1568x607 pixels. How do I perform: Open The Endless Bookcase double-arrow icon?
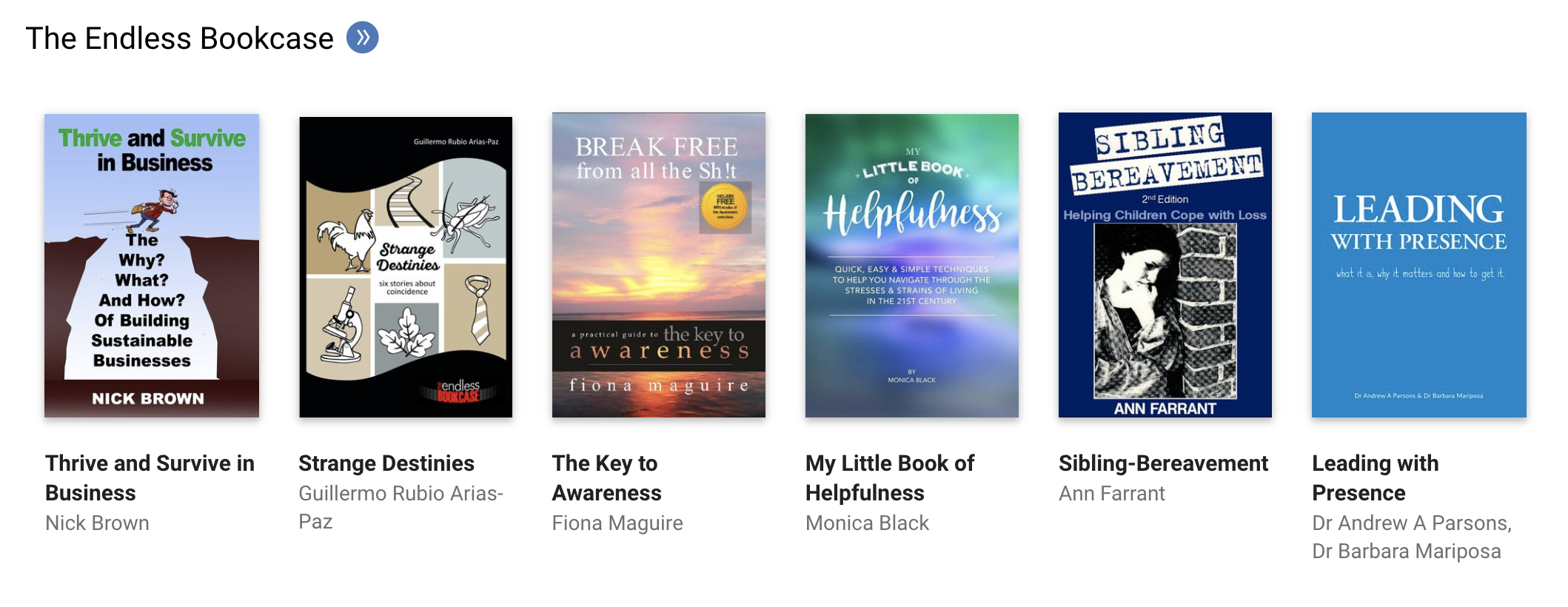[363, 38]
